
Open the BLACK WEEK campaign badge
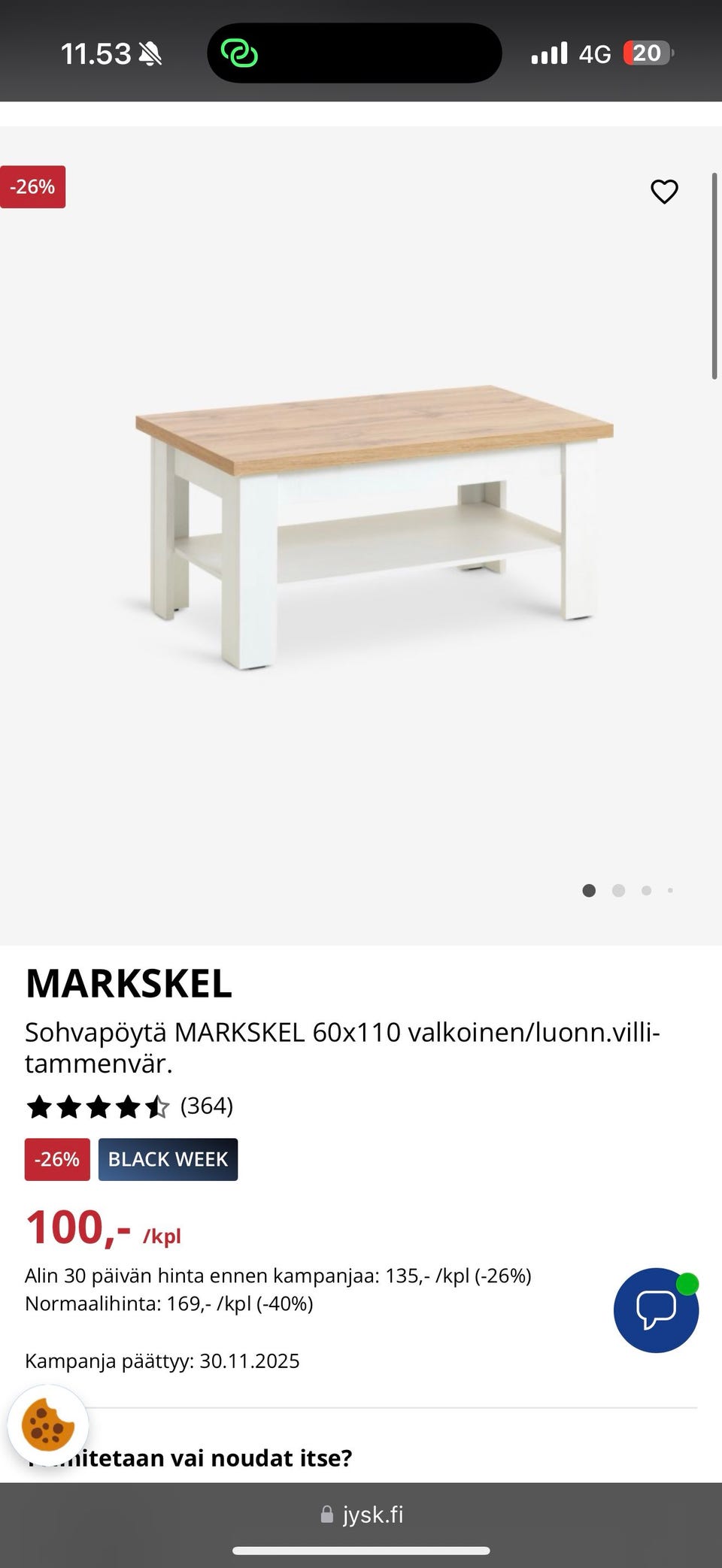(x=168, y=1159)
